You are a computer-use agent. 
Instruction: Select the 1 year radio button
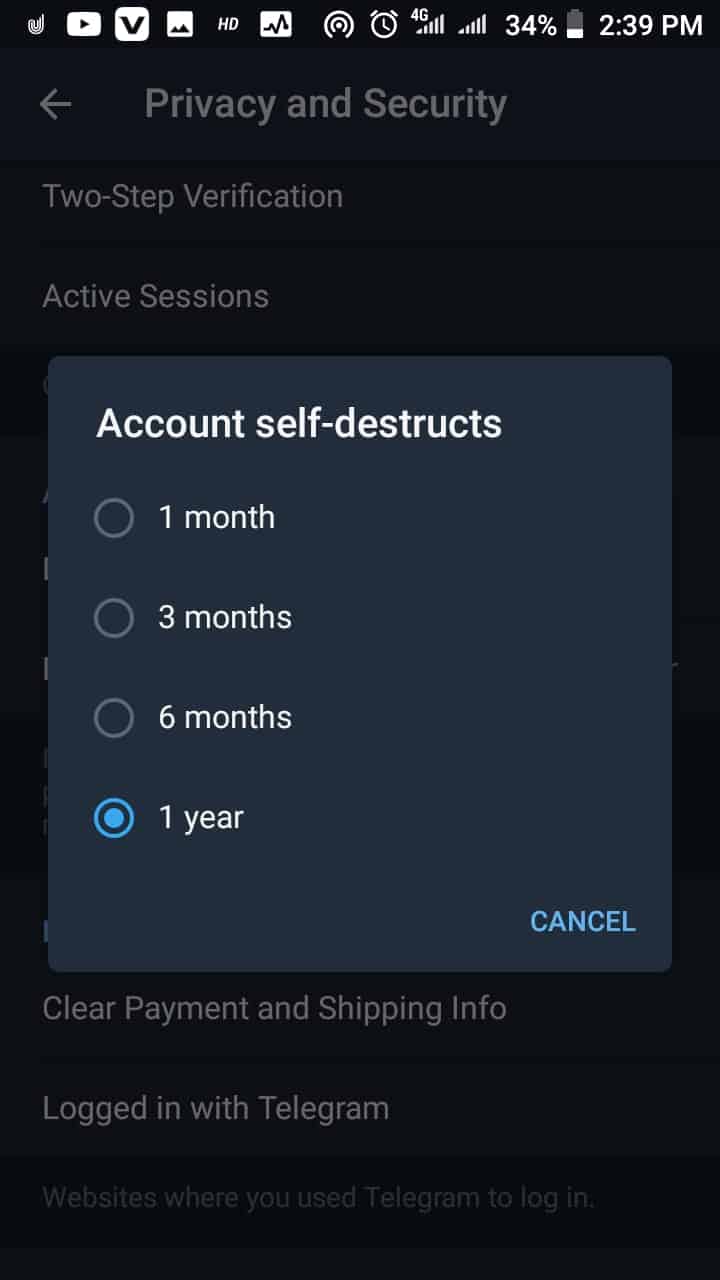click(x=114, y=818)
